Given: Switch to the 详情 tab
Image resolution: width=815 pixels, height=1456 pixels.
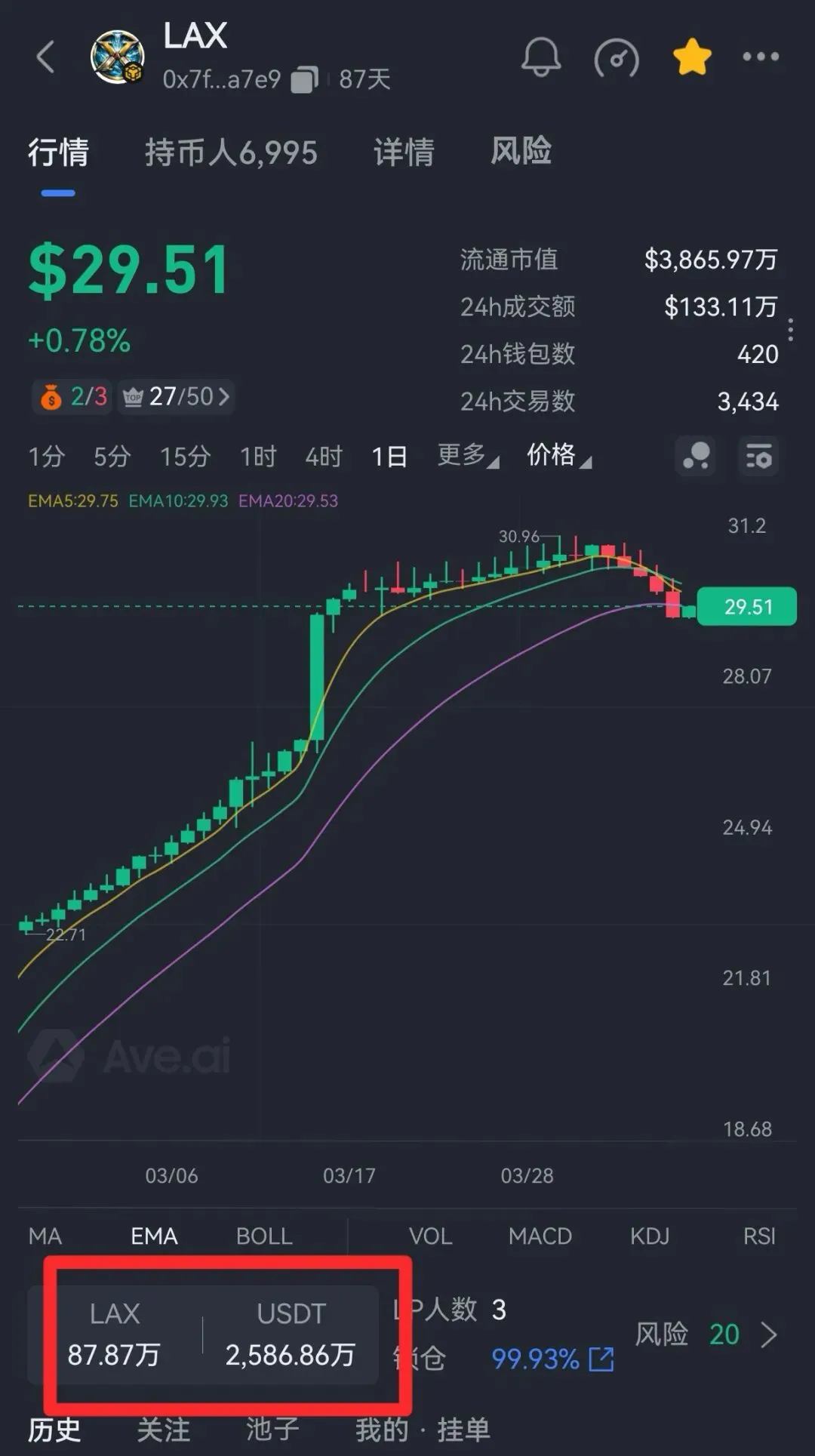Looking at the screenshot, I should [x=404, y=152].
